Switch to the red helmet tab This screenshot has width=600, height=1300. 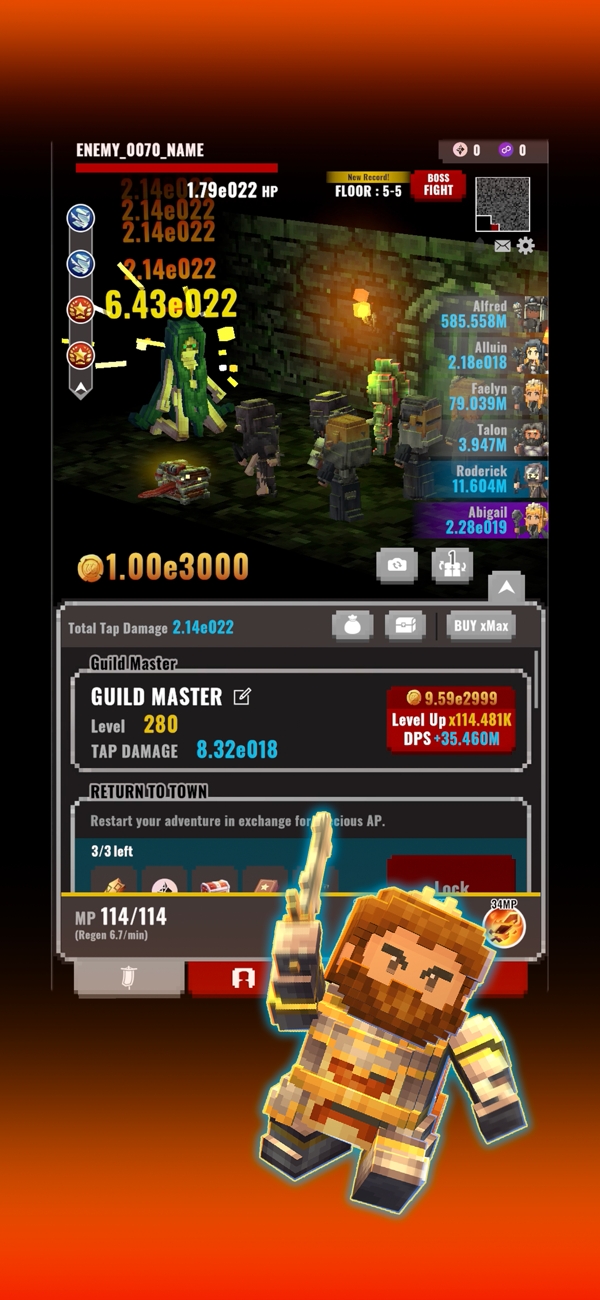pyautogui.click(x=240, y=978)
